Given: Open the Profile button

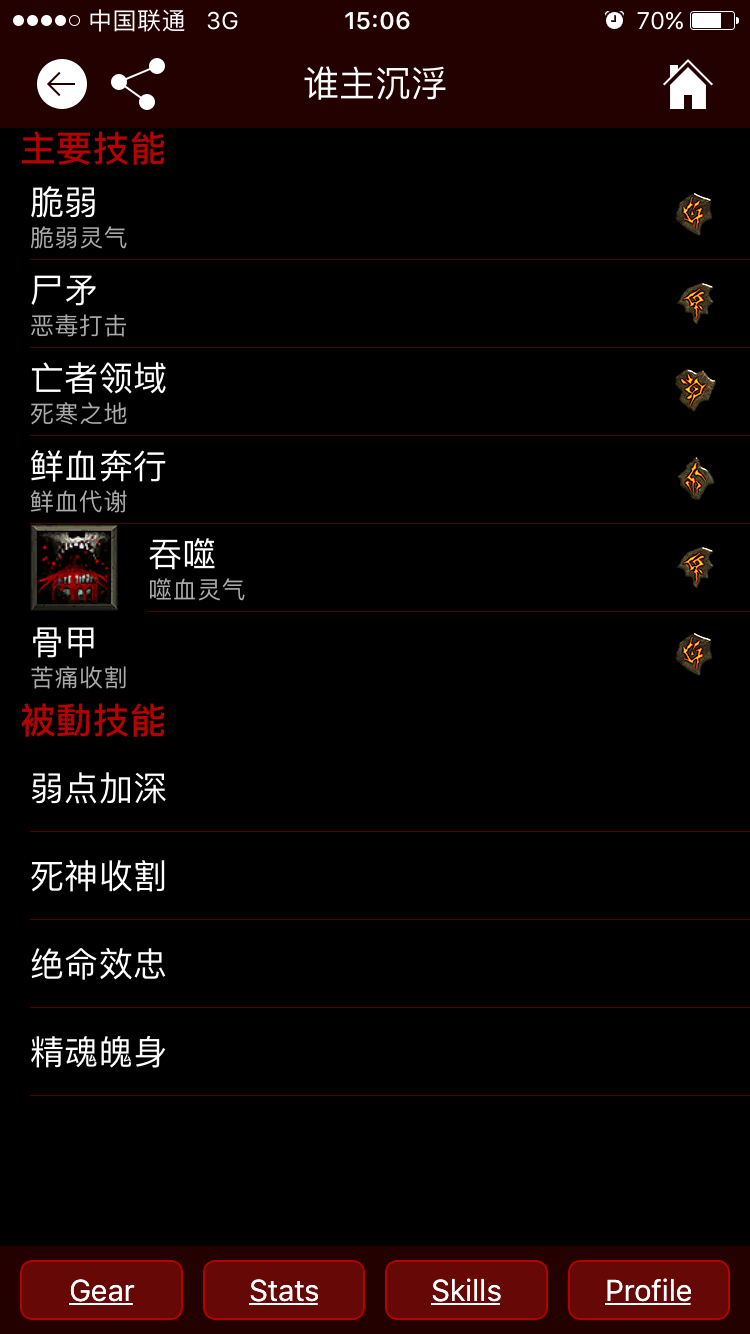Looking at the screenshot, I should tap(648, 1290).
